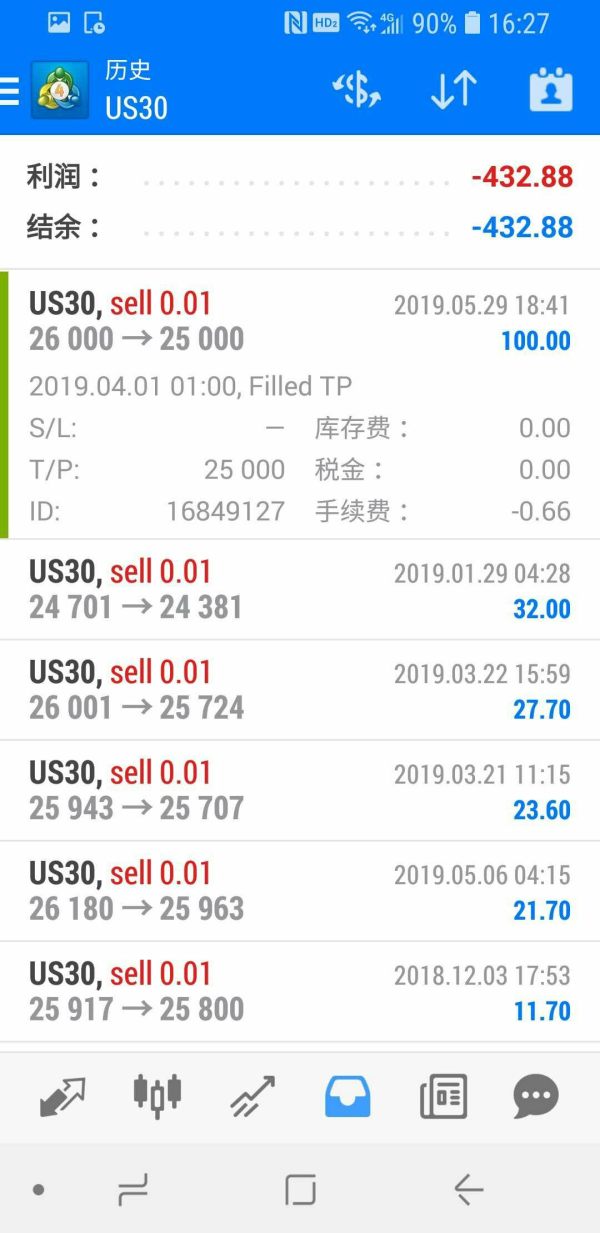Pick a history date period
Screen dimensions: 600x1233
[x=550, y=91]
